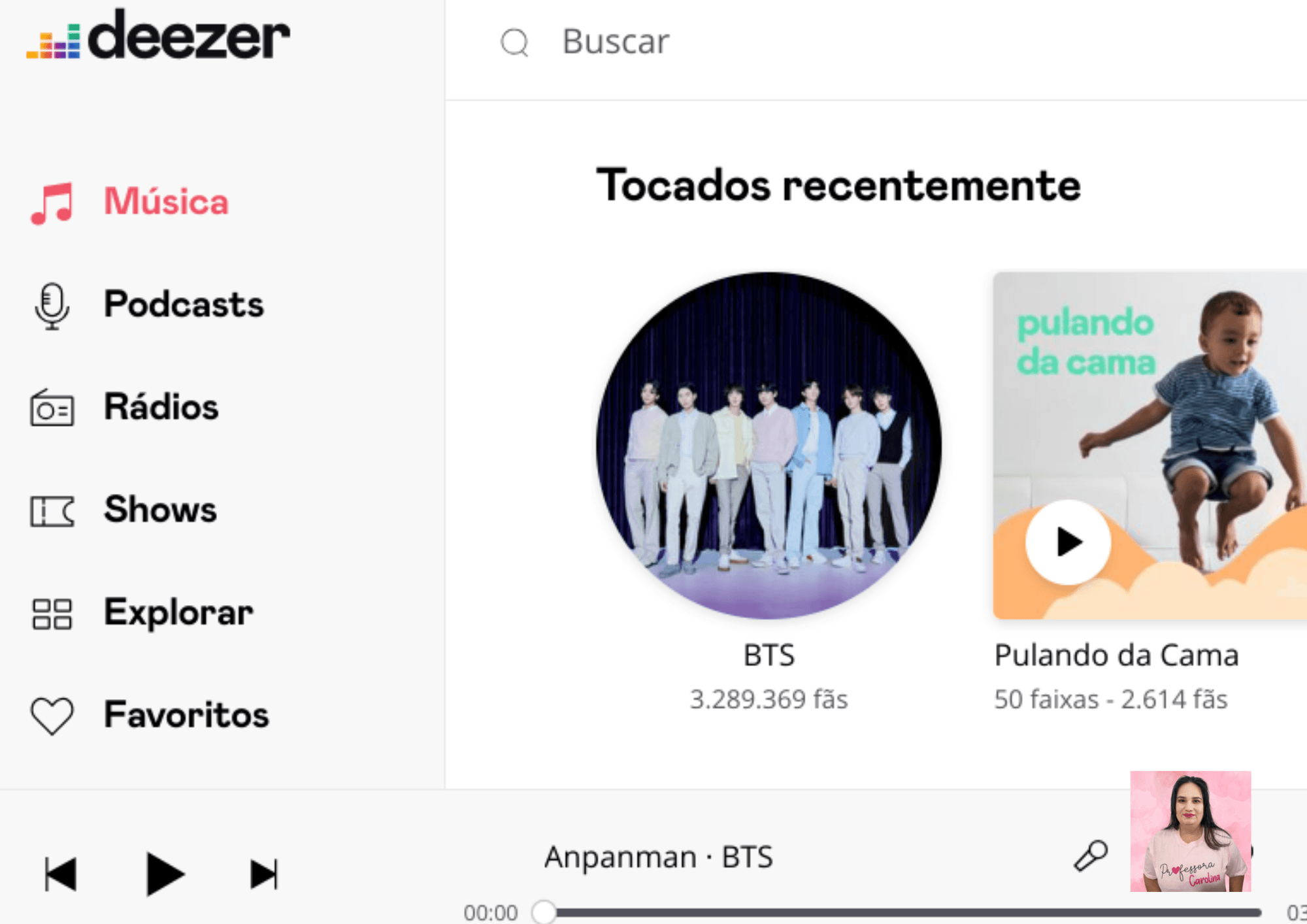Open the Pulando da Cama playlist title
1307x924 pixels.
coord(1116,655)
